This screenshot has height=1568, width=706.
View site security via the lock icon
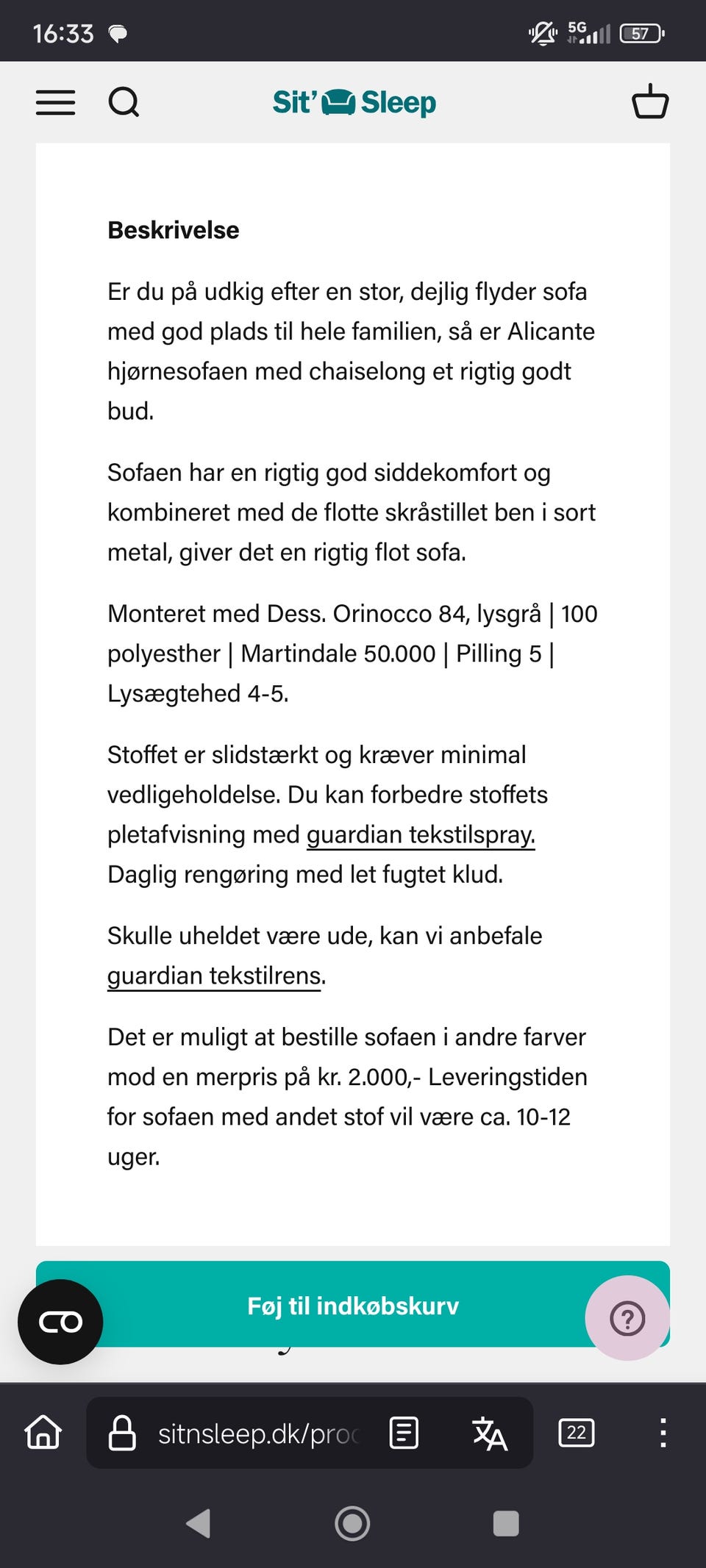123,1432
